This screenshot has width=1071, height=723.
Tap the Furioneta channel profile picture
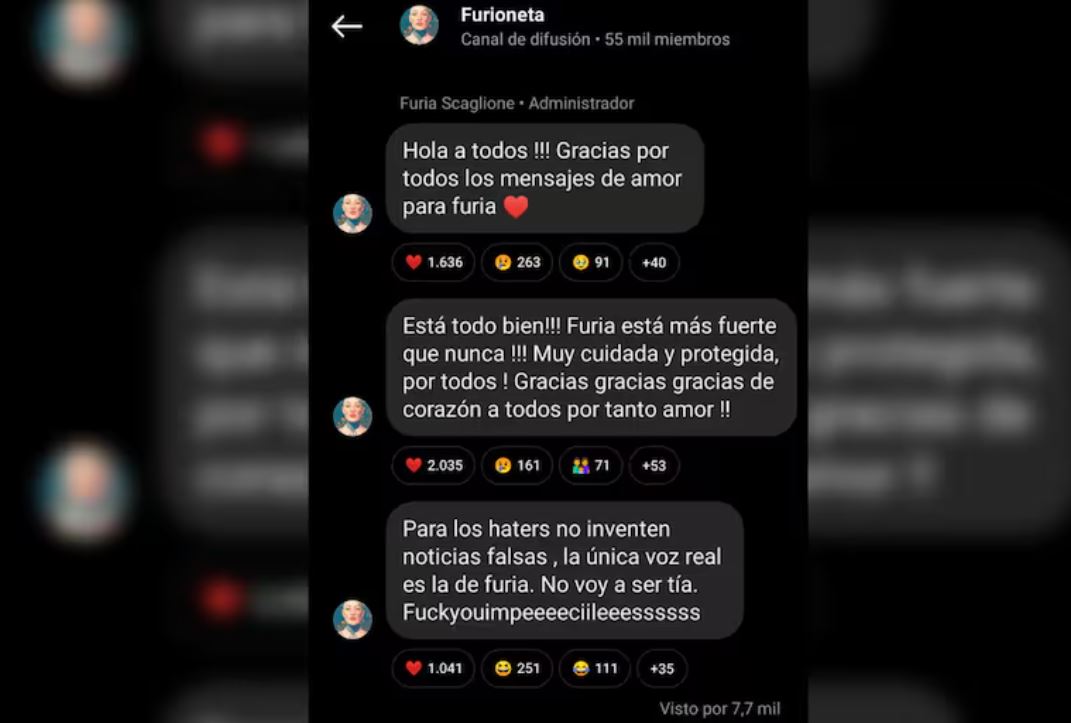click(x=419, y=26)
